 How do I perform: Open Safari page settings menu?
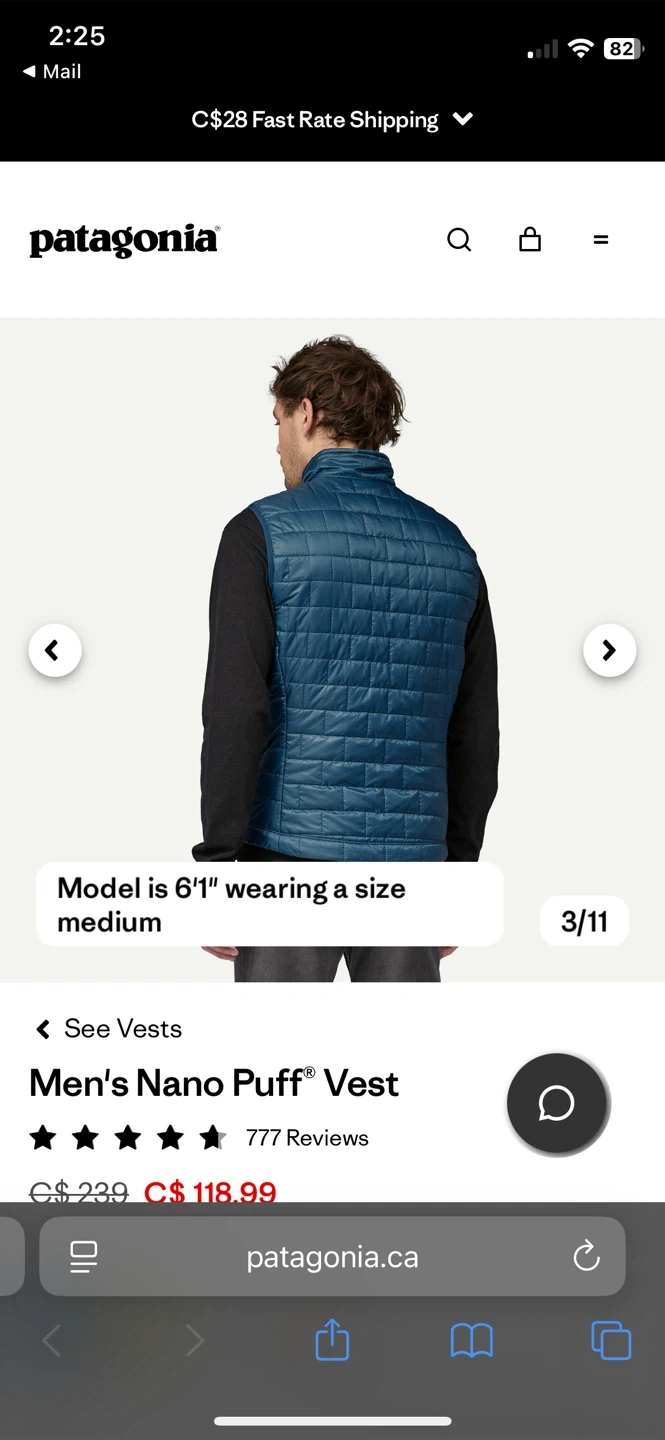tap(84, 1257)
